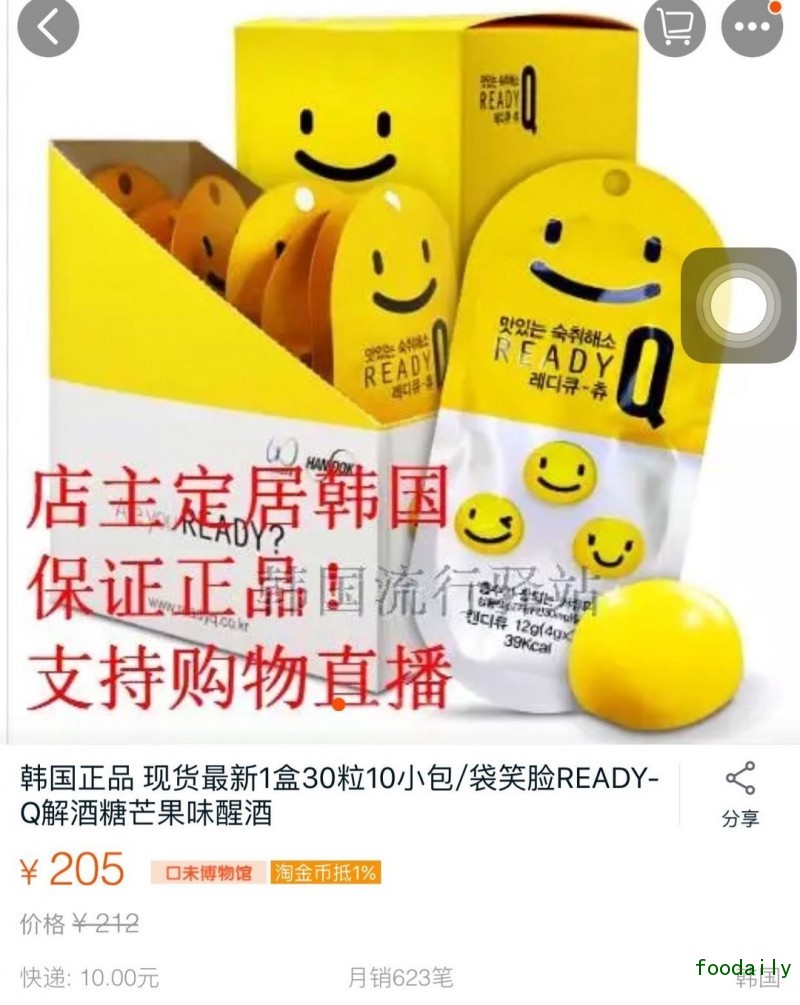The width and height of the screenshot is (800, 1005).
Task: Tap the floating assistive touch button
Action: 739,305
